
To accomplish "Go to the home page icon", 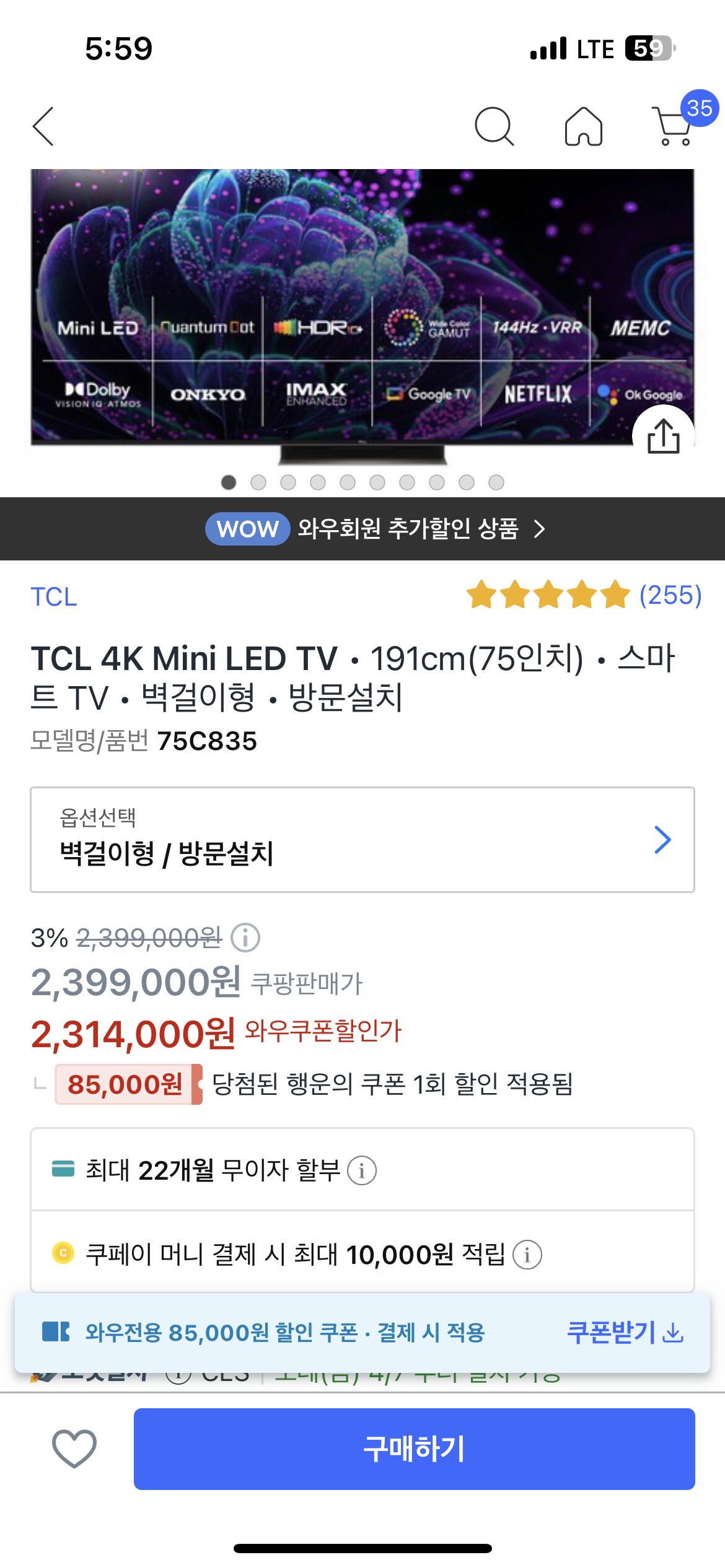I will pos(583,126).
